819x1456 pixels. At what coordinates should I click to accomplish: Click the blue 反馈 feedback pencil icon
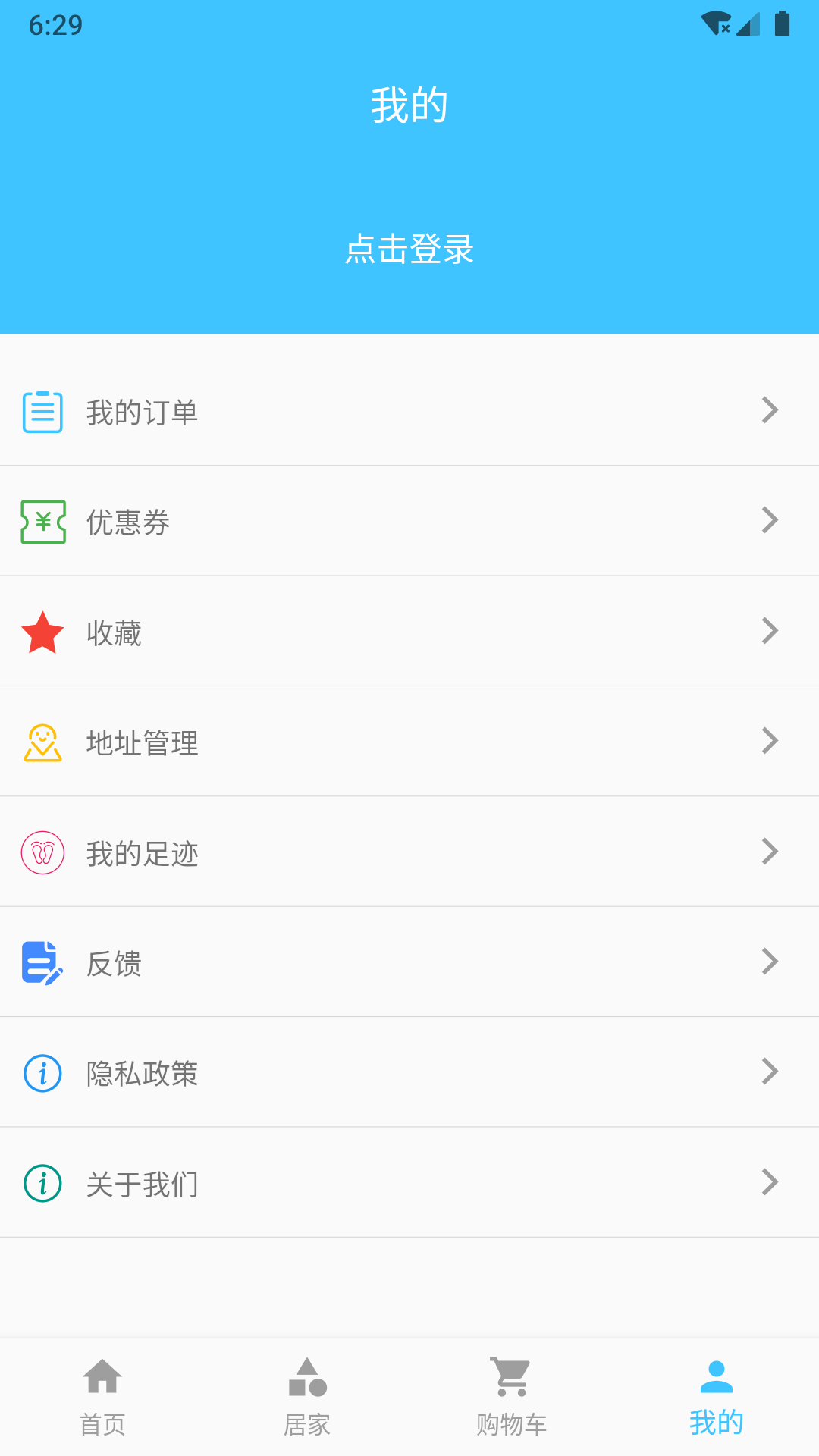[43, 962]
